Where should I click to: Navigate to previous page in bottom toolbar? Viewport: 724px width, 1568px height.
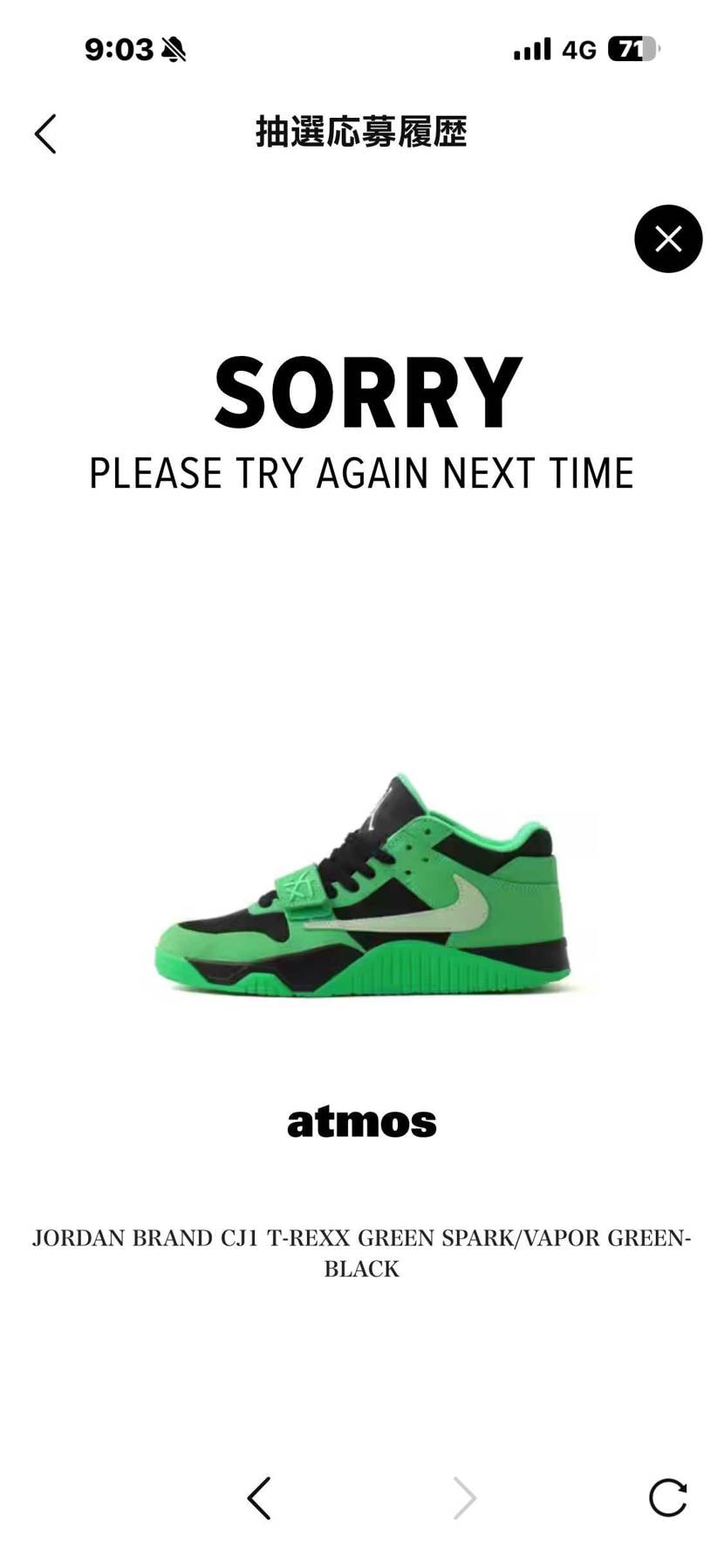pos(259,1498)
